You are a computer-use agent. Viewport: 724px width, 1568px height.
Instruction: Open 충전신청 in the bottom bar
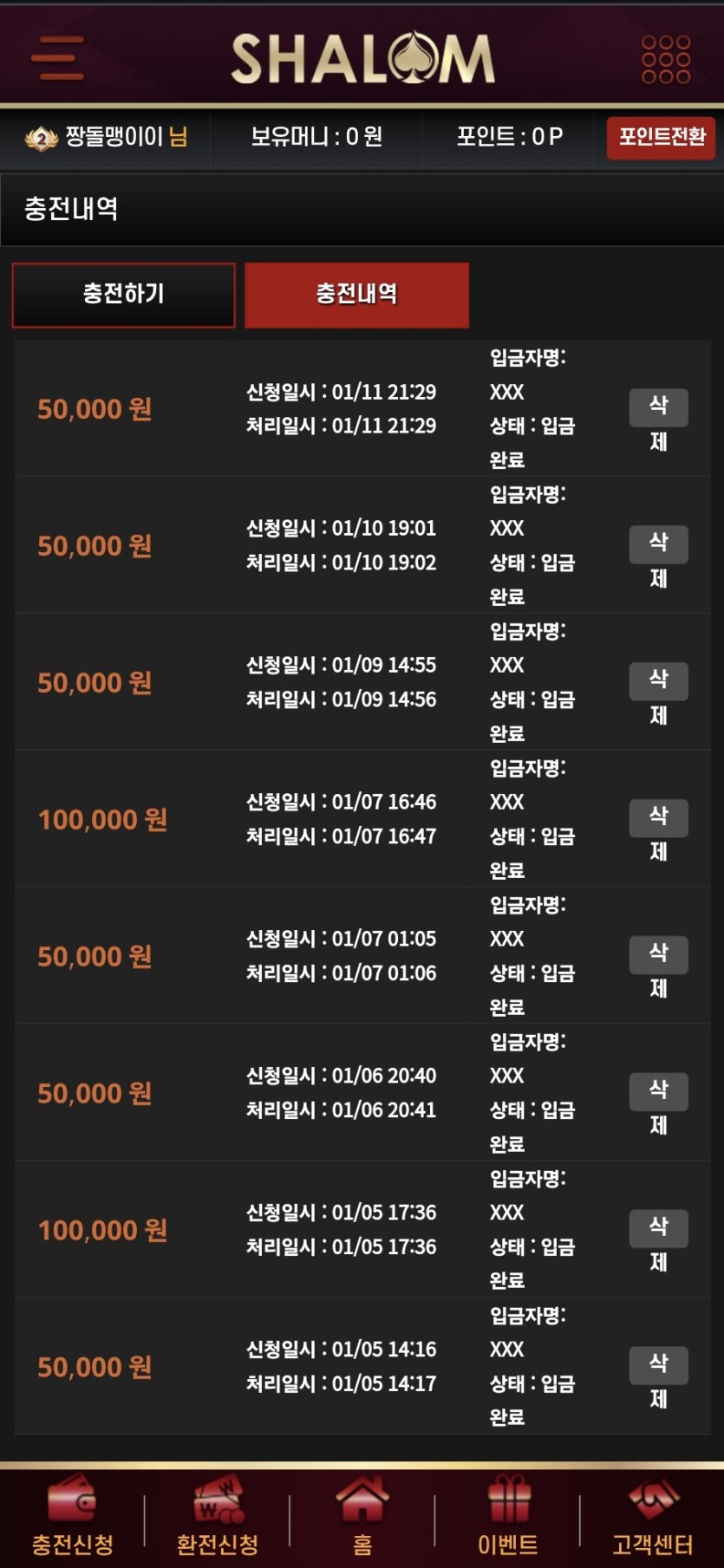(x=72, y=1517)
